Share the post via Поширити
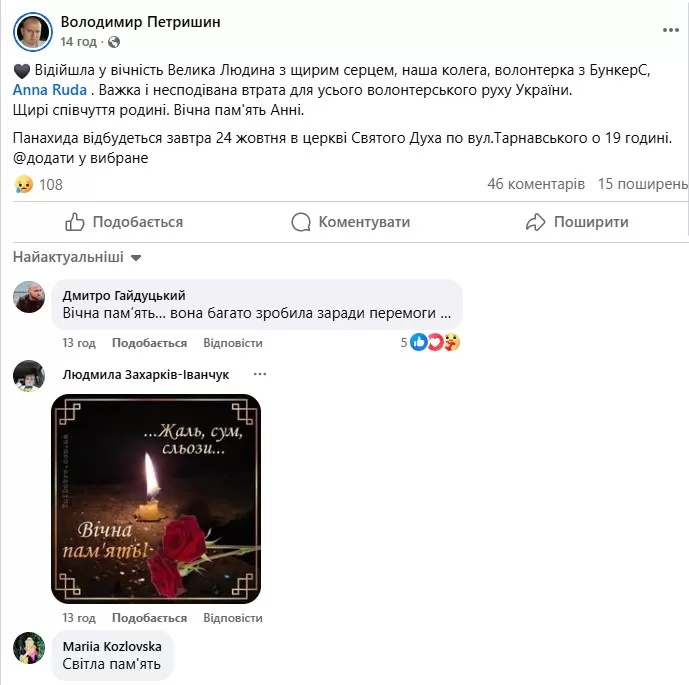689x685 pixels. [578, 222]
